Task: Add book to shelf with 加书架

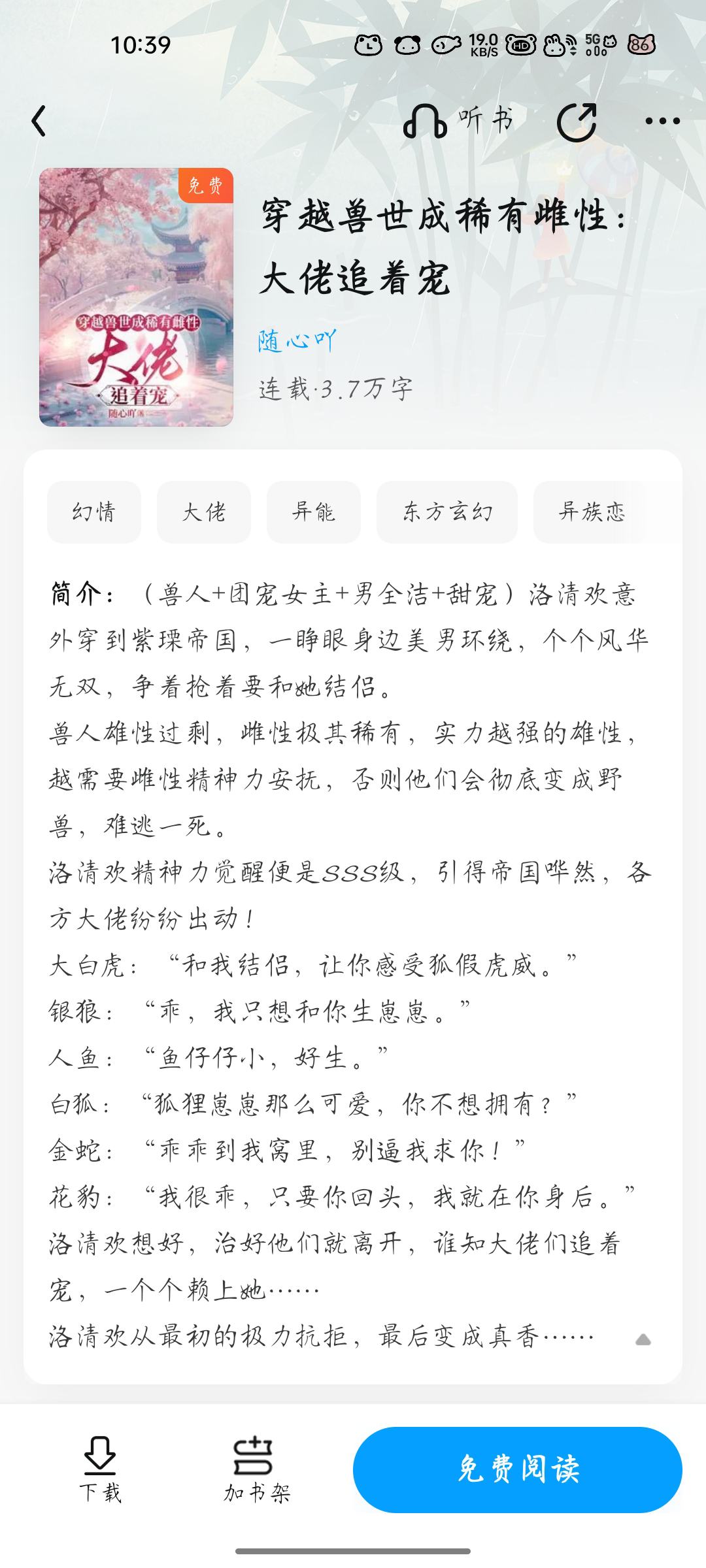Action: 257,1469
